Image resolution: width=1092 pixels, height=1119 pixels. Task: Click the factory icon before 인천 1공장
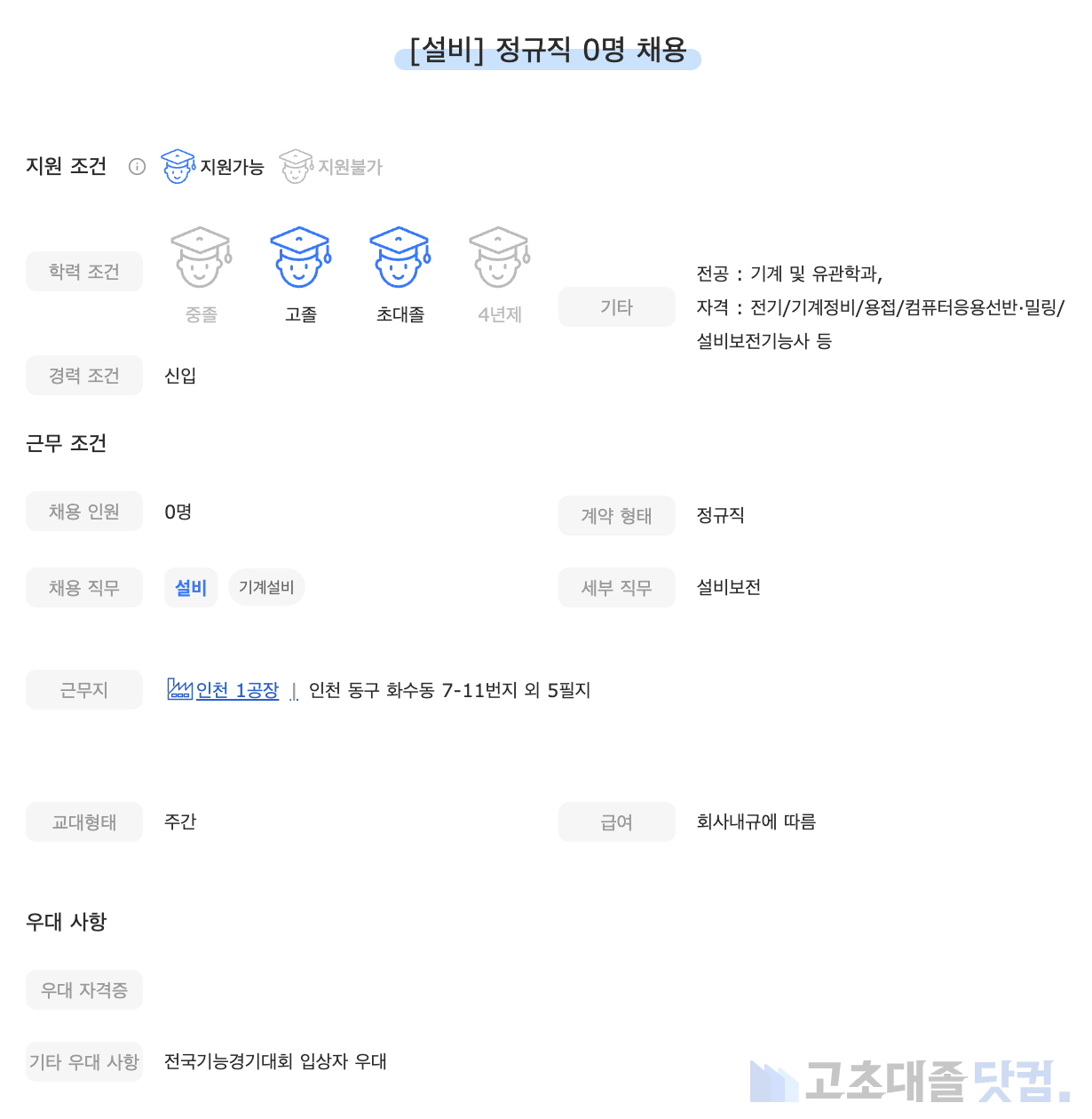[179, 689]
